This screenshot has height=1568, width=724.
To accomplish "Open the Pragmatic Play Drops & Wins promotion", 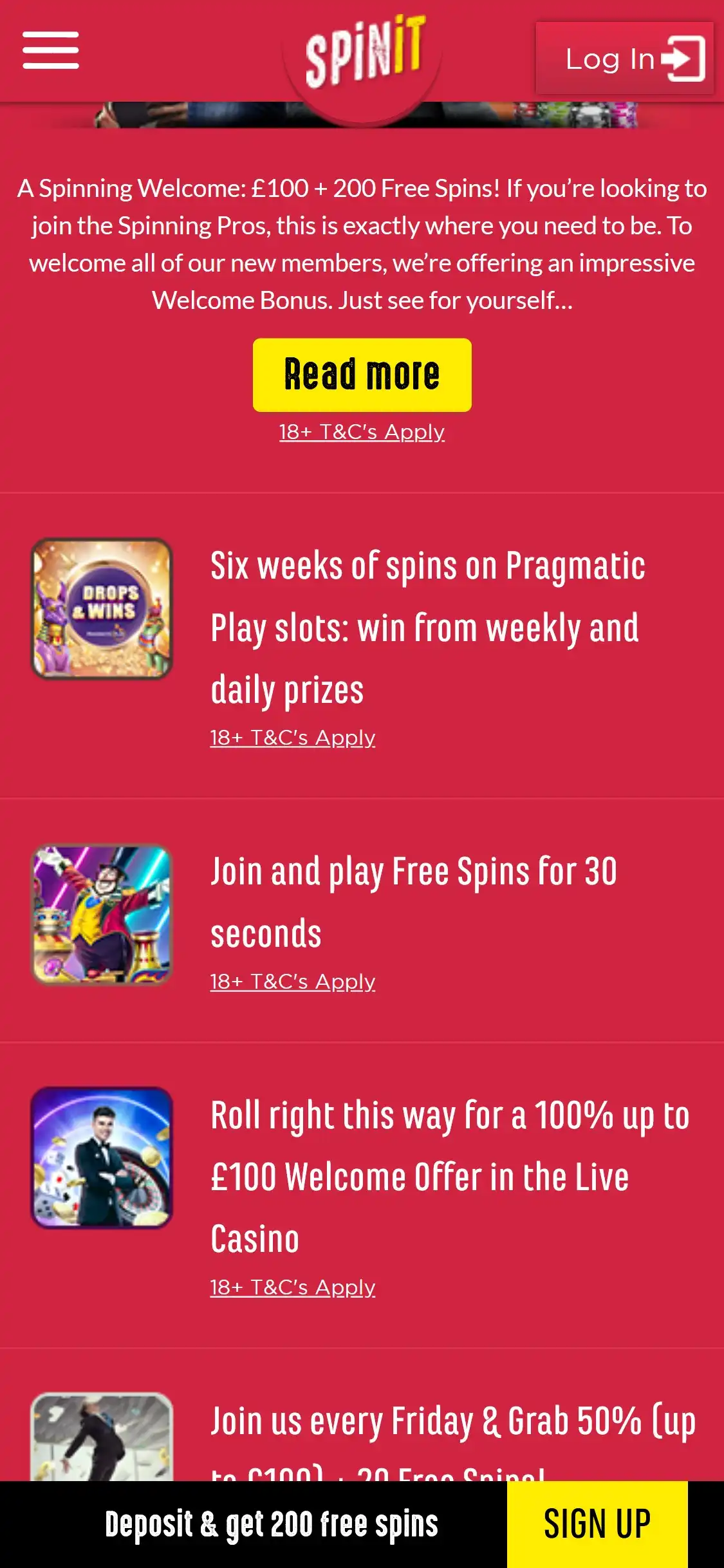I will click(427, 628).
